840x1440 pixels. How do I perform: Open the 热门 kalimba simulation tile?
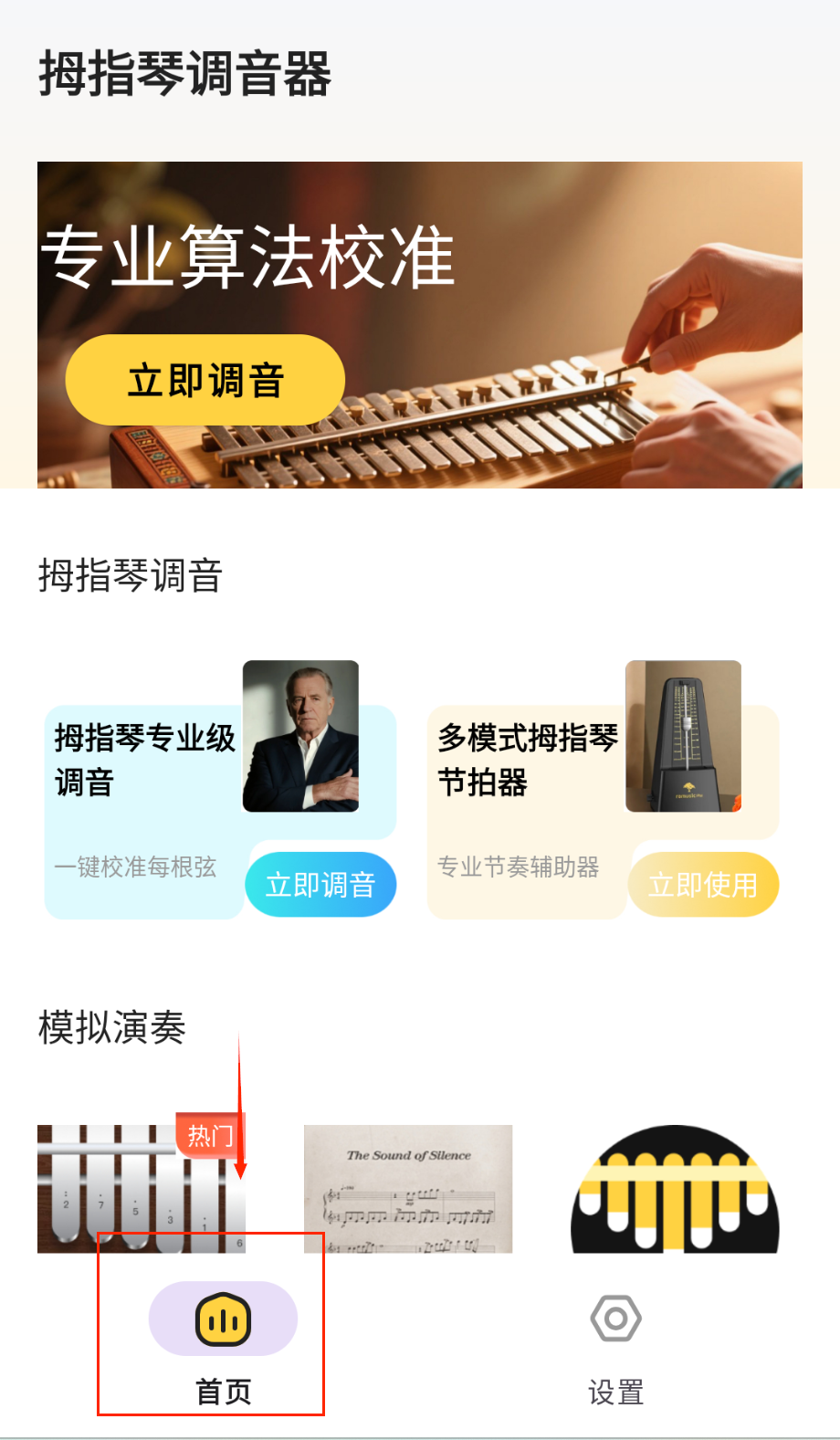pos(142,1187)
